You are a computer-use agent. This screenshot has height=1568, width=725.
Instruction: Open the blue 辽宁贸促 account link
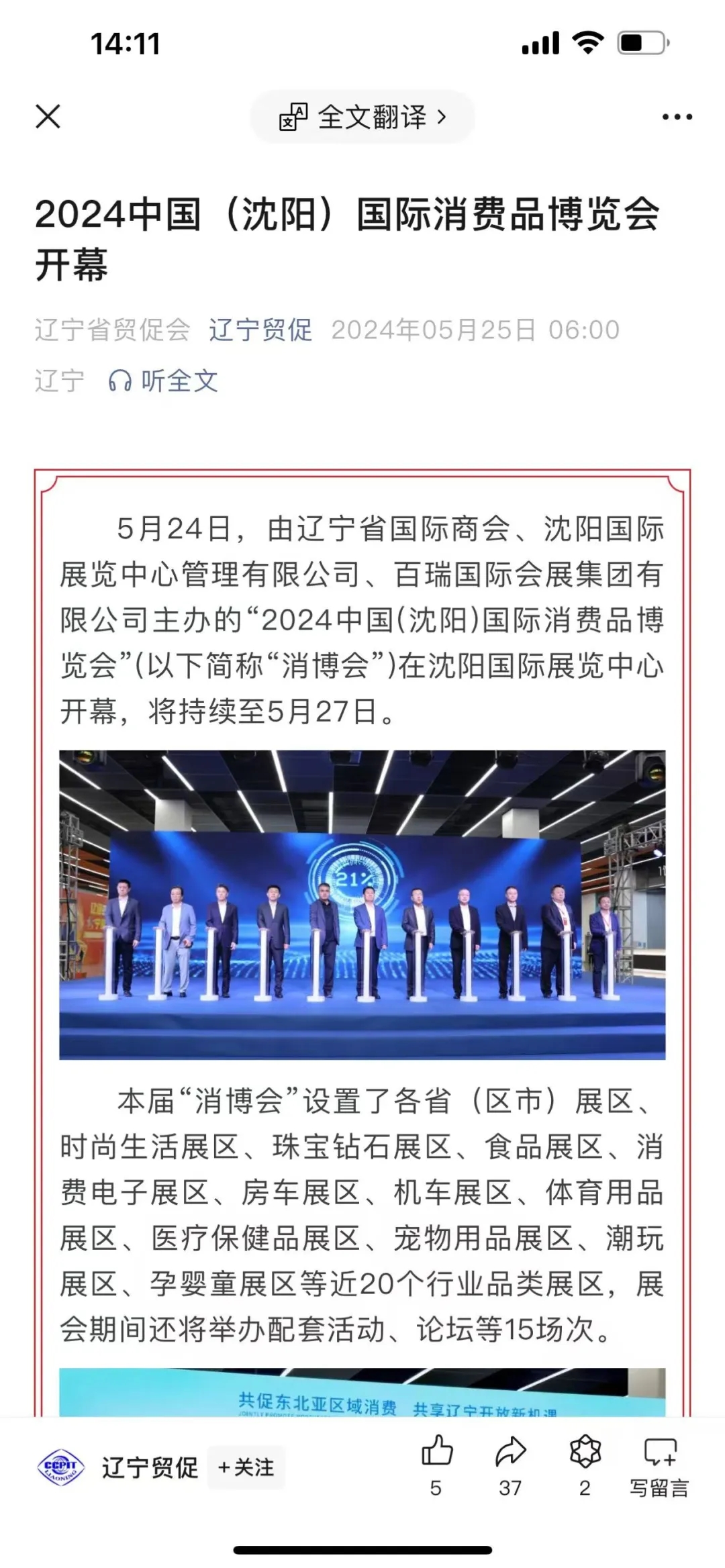[x=260, y=330]
